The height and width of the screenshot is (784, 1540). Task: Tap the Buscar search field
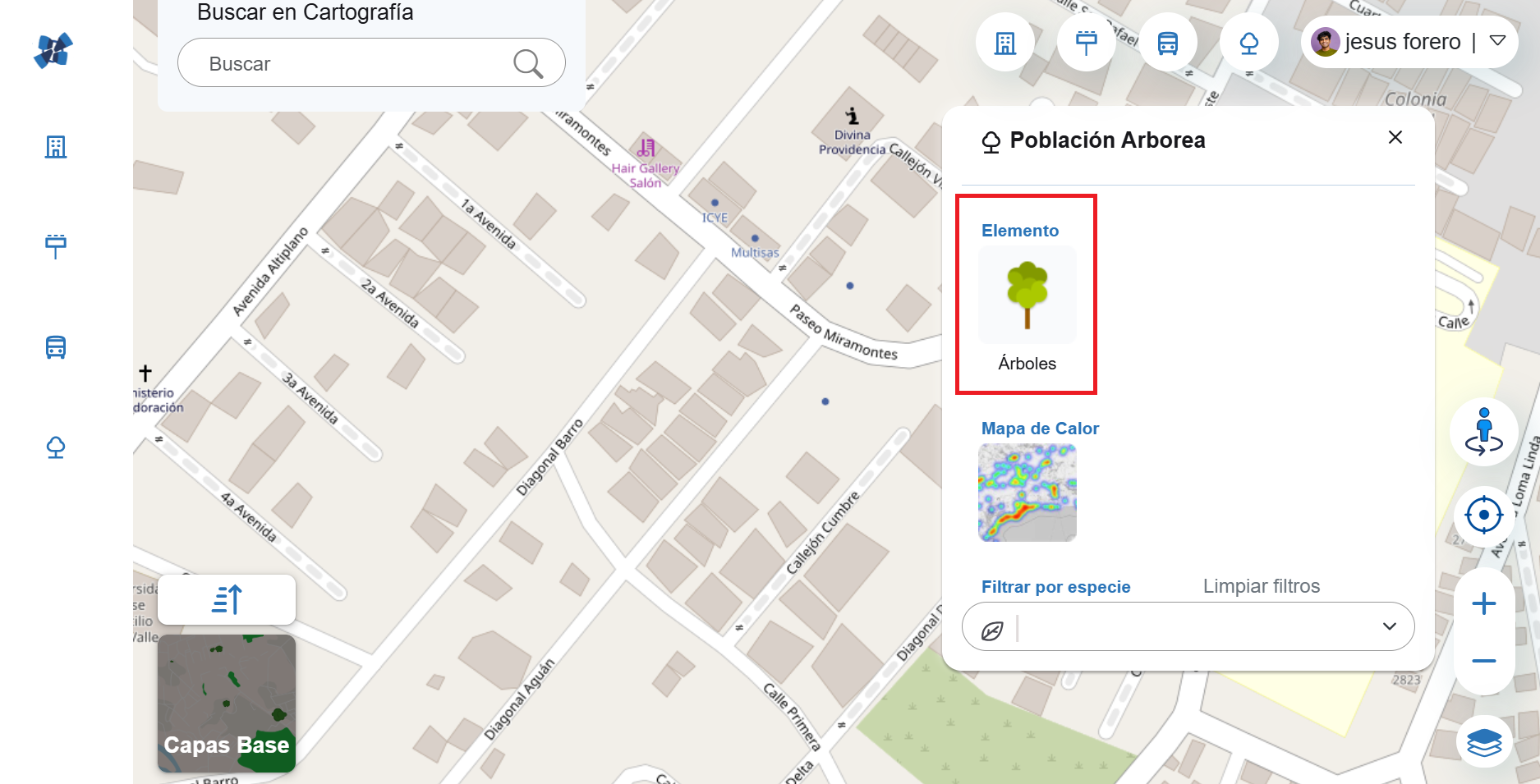[x=353, y=63]
